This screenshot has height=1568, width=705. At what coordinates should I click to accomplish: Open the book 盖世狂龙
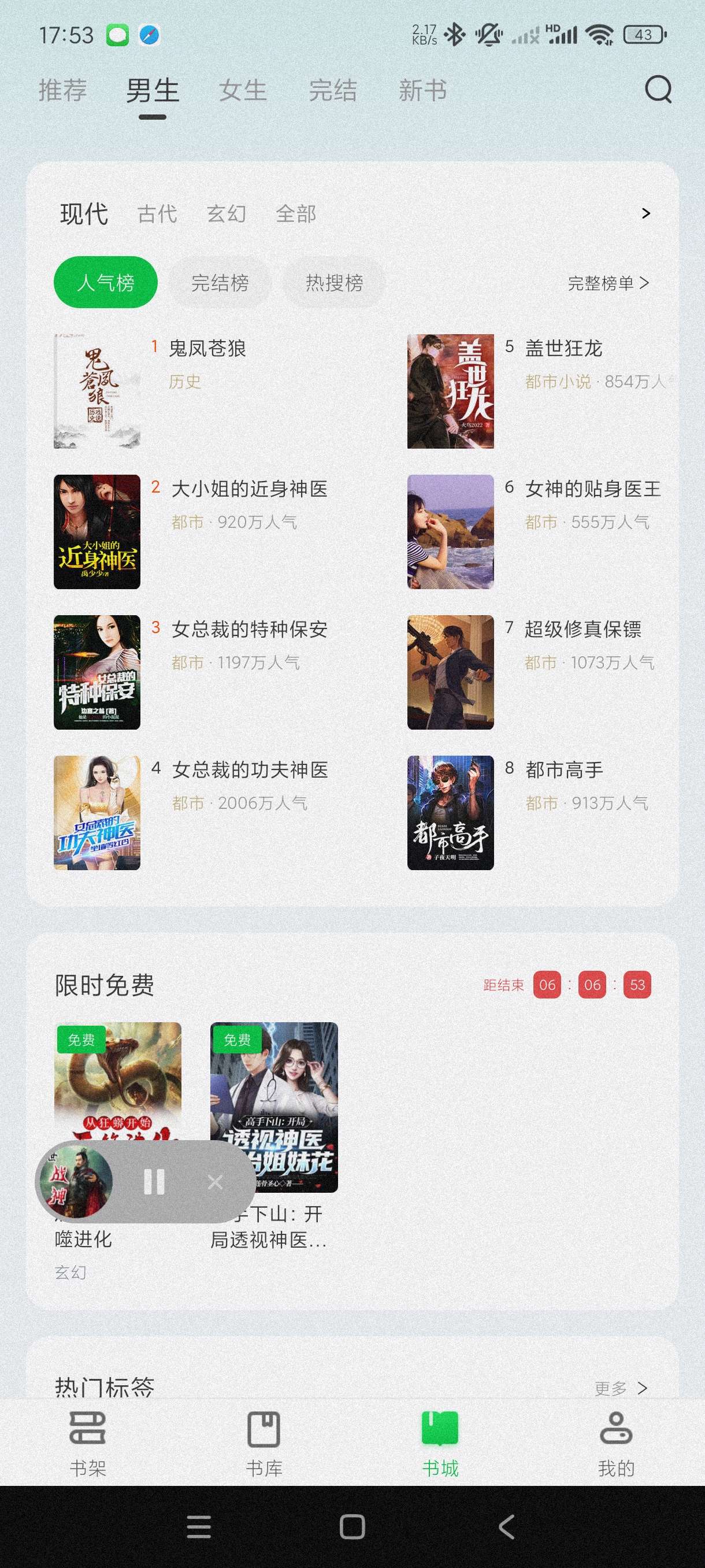[563, 348]
